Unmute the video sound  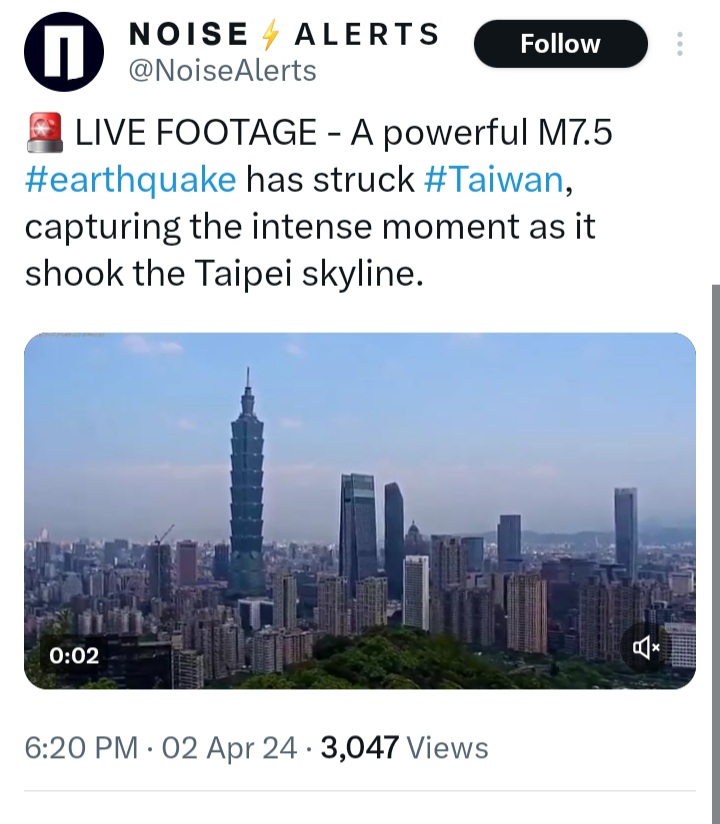647,648
